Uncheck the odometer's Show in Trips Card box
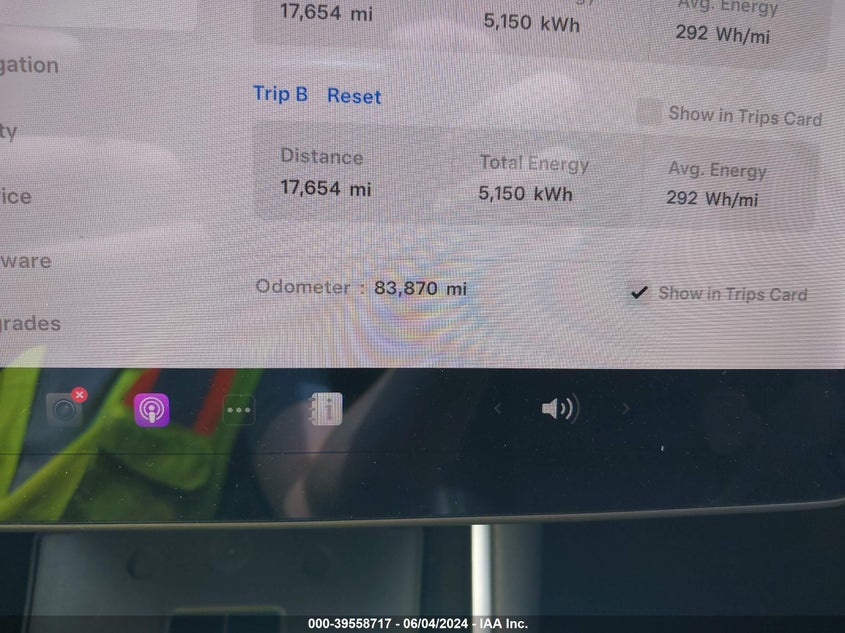The image size is (845, 633). click(x=639, y=293)
